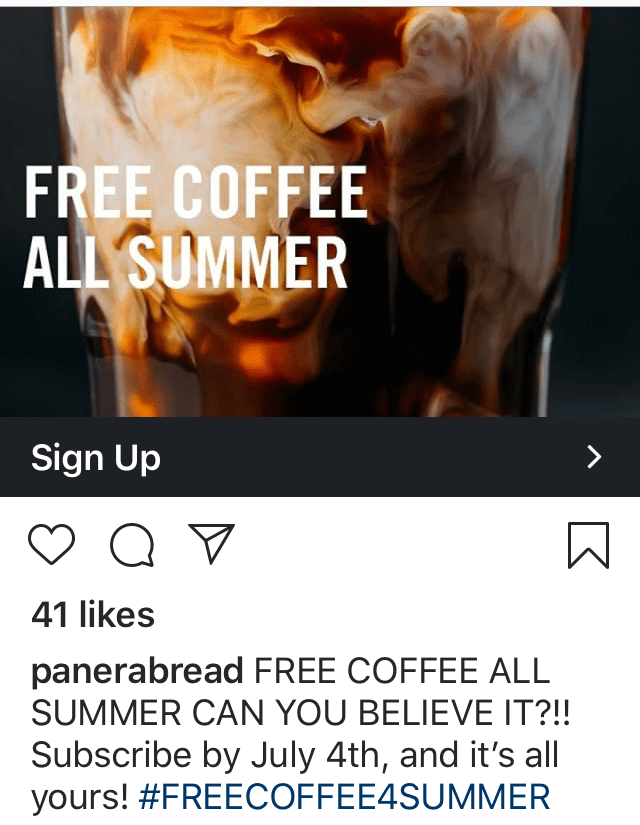Share the post via the paper plane

[x=211, y=543]
